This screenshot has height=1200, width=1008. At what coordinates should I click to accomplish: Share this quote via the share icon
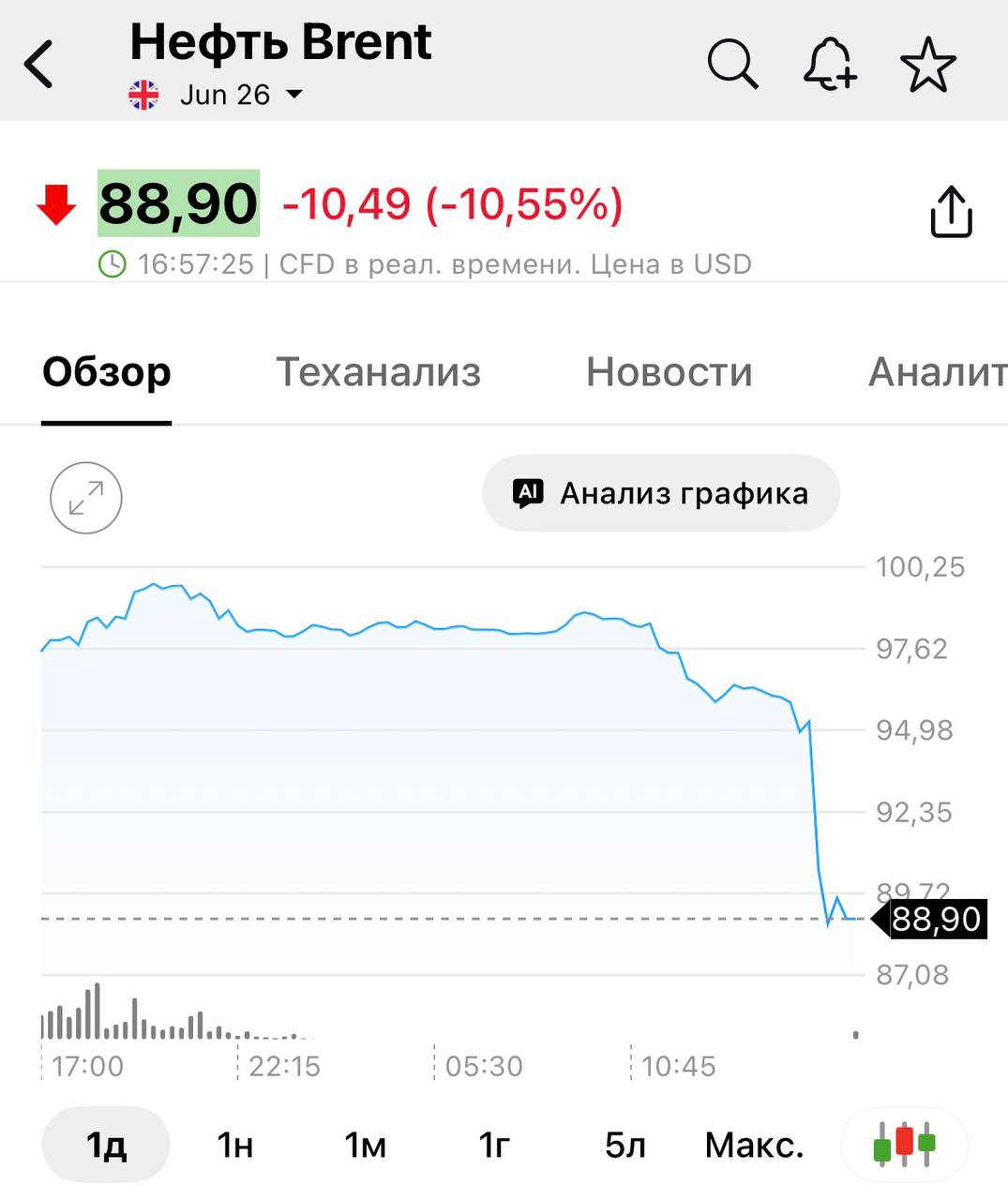(951, 211)
